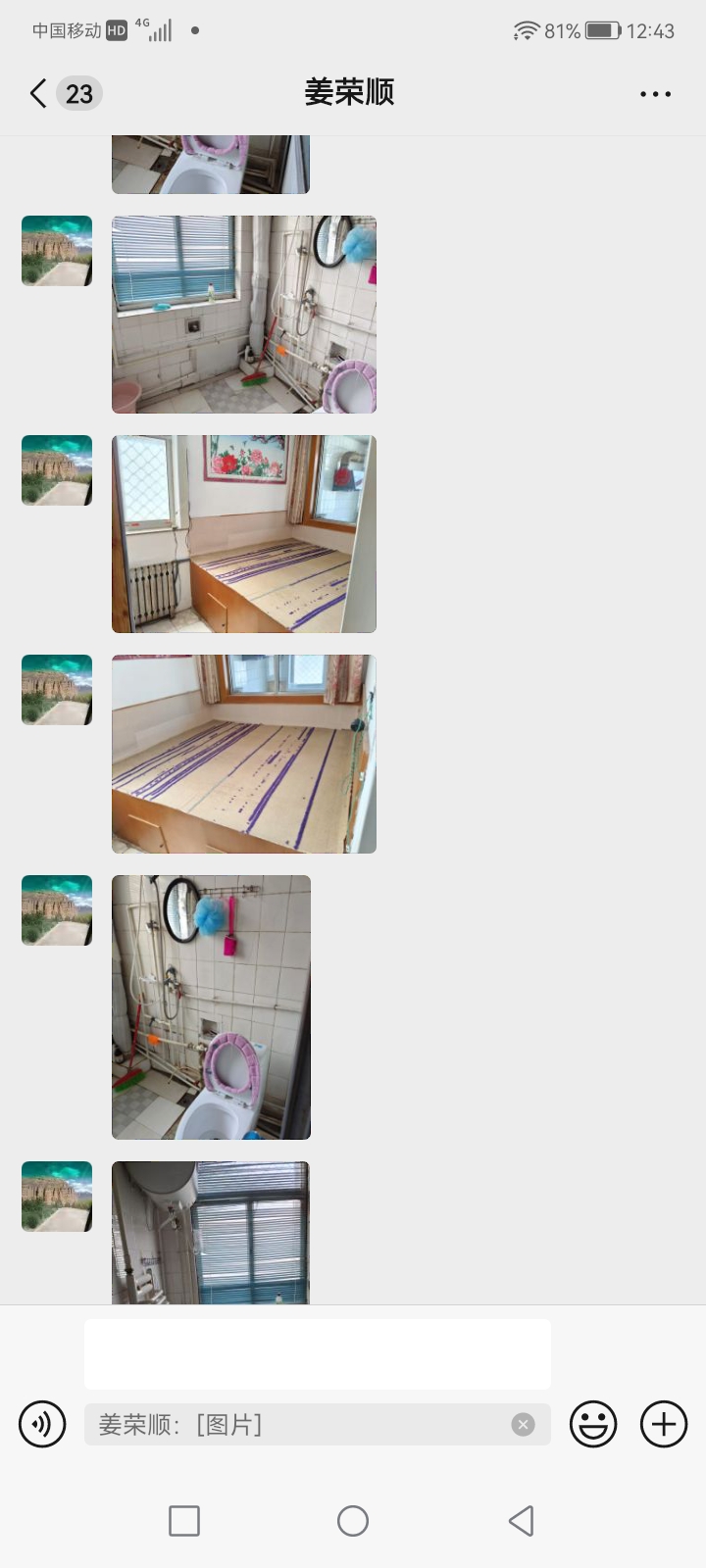Go to the system home screen
Viewport: 706px width, 1568px height.
point(353,1521)
